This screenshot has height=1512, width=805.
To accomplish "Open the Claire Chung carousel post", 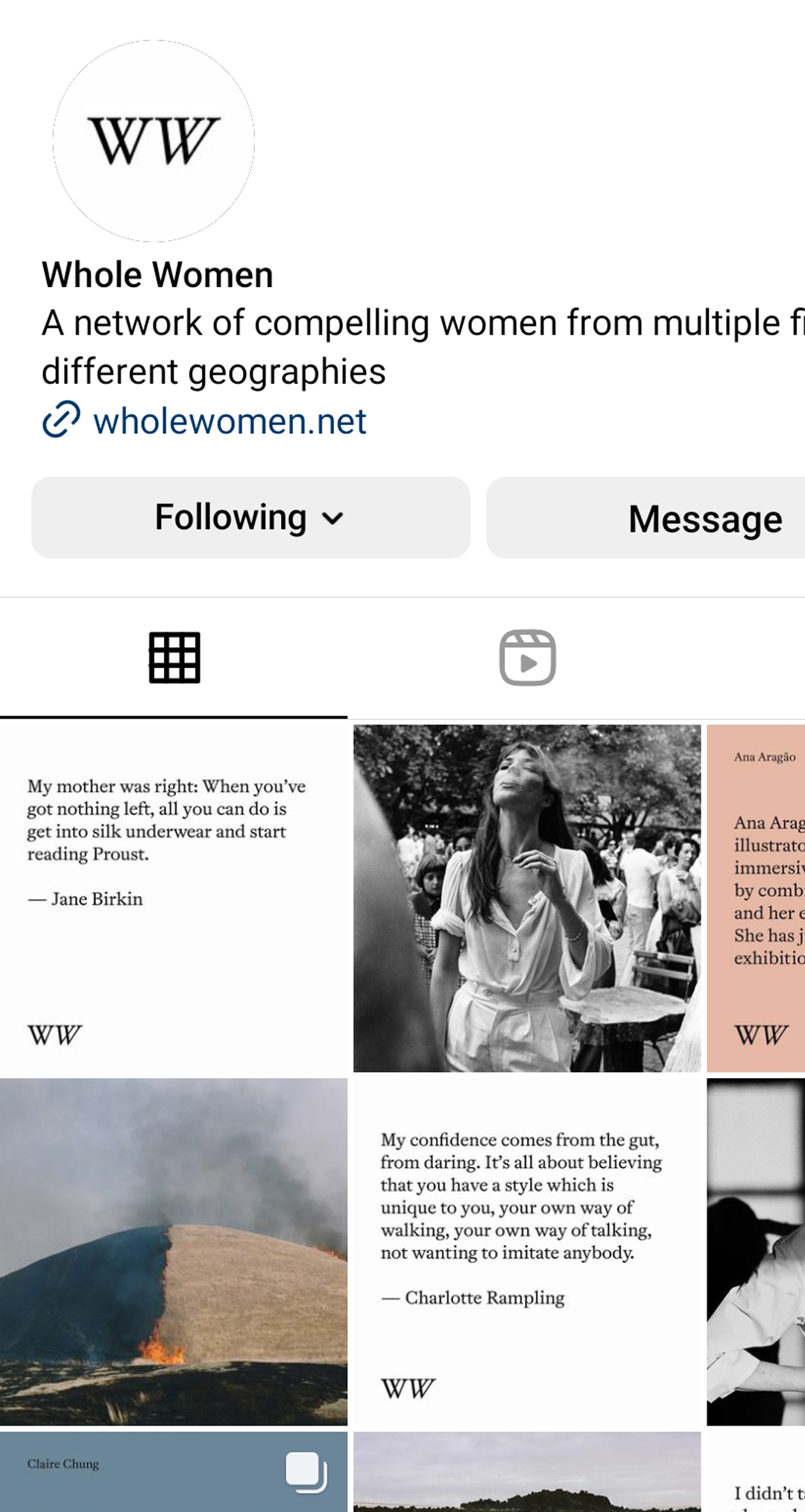I will point(174,1472).
